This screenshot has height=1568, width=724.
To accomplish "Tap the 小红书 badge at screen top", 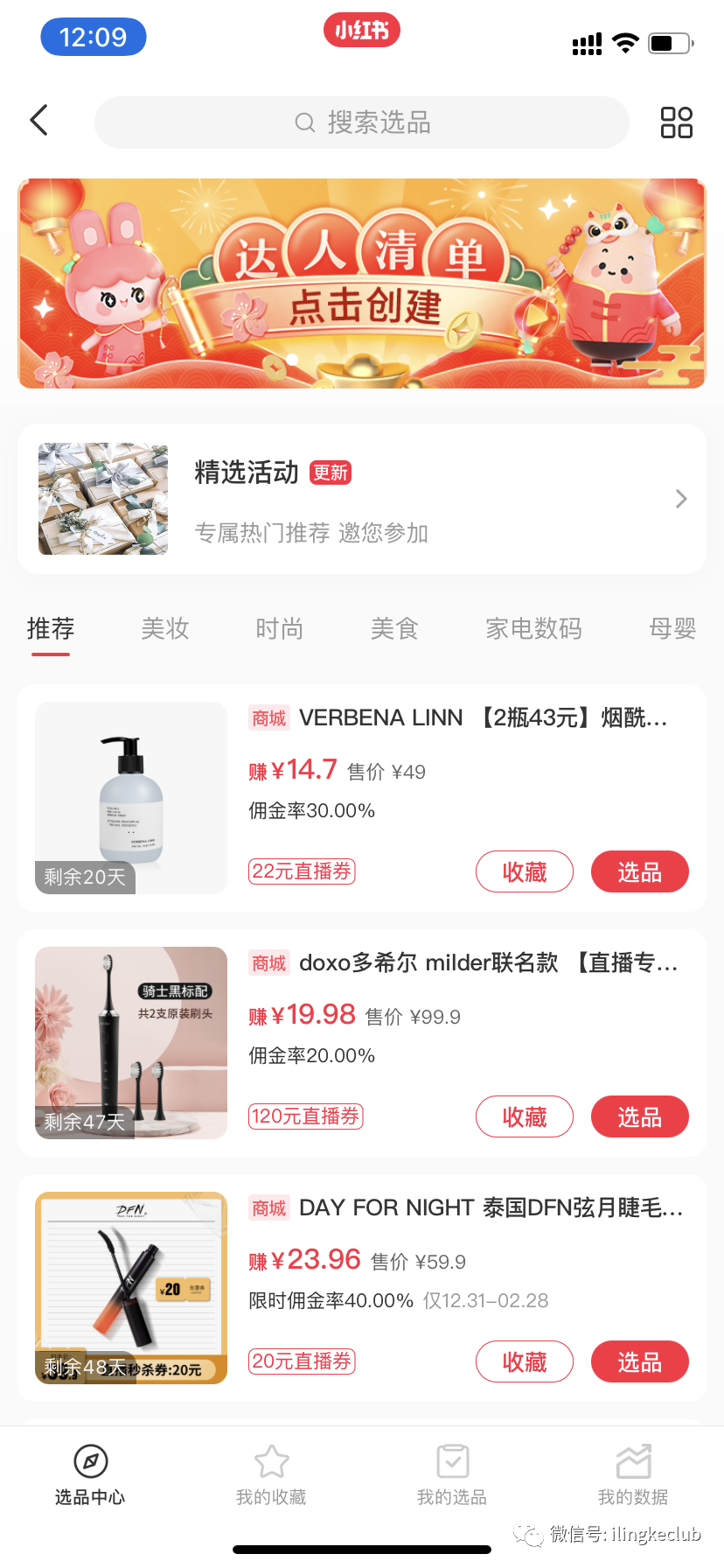I will pos(361,29).
